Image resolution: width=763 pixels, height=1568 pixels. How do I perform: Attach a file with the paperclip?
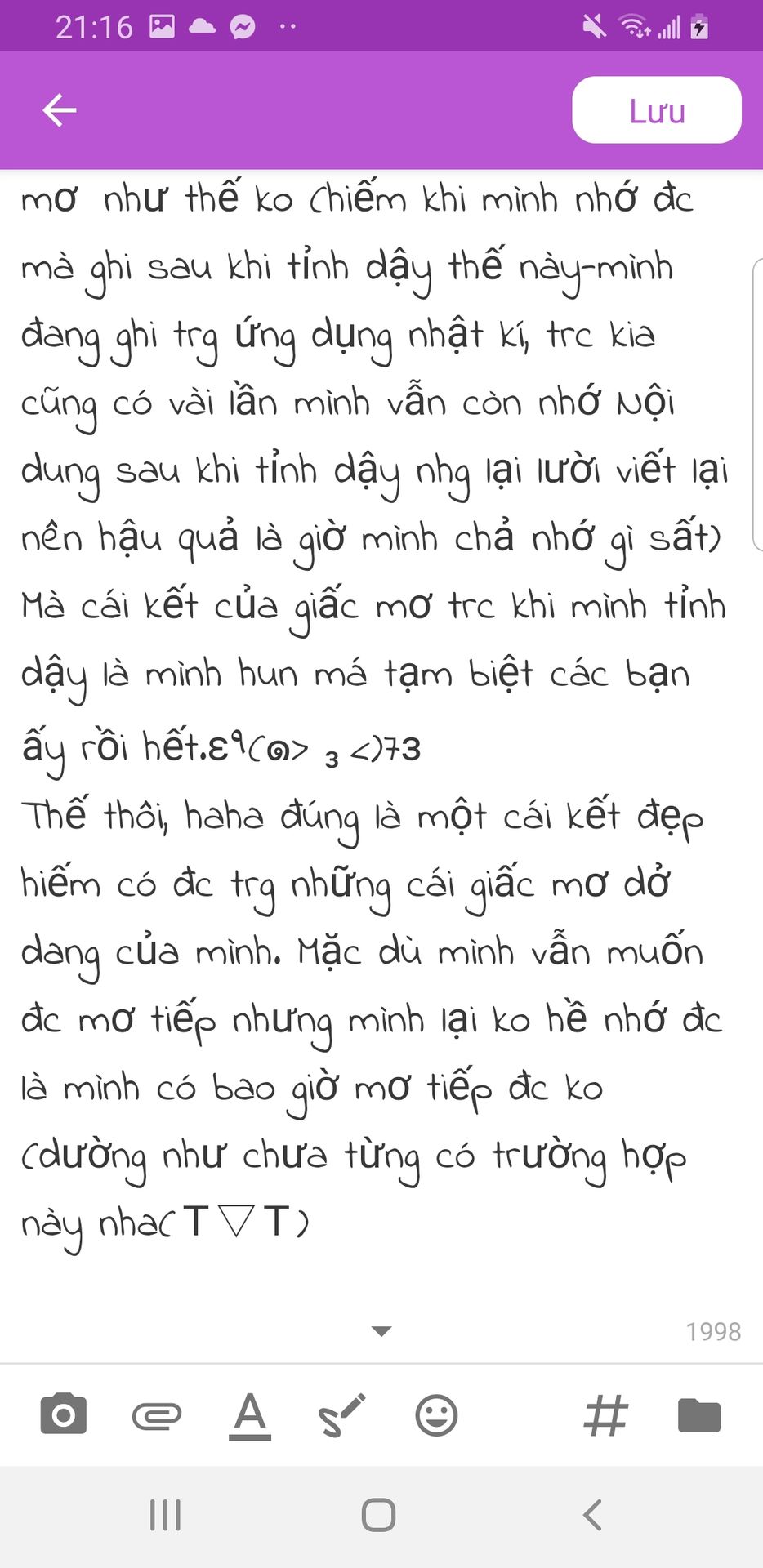(x=157, y=1415)
